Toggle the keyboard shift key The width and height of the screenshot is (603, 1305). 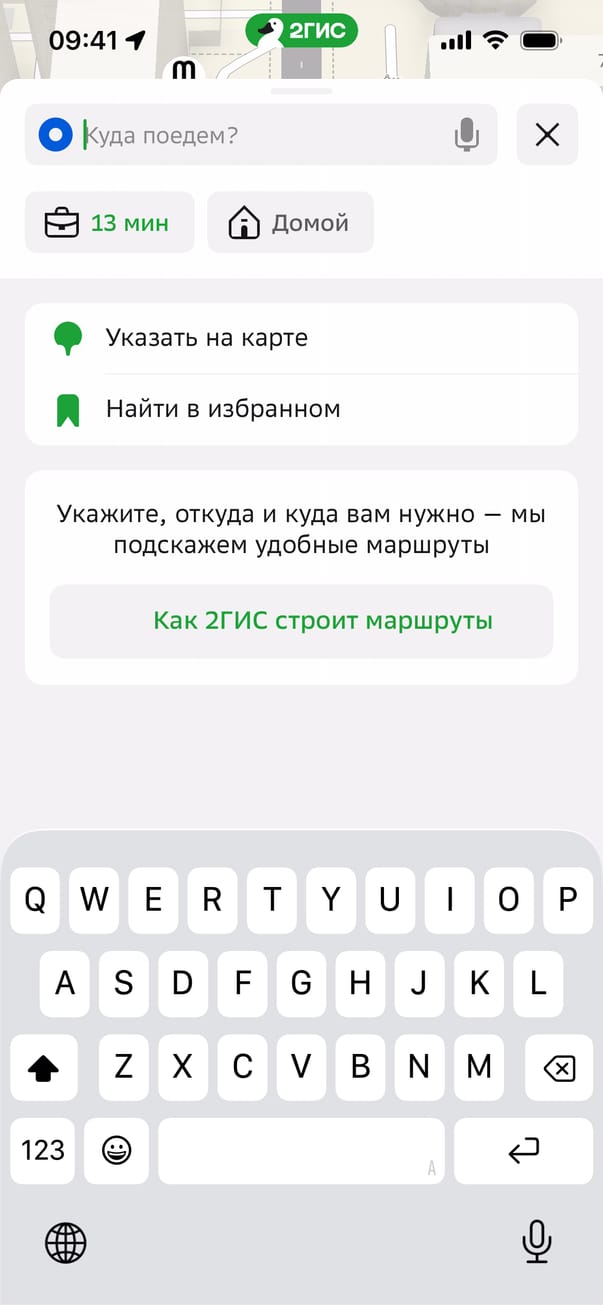click(x=43, y=1069)
